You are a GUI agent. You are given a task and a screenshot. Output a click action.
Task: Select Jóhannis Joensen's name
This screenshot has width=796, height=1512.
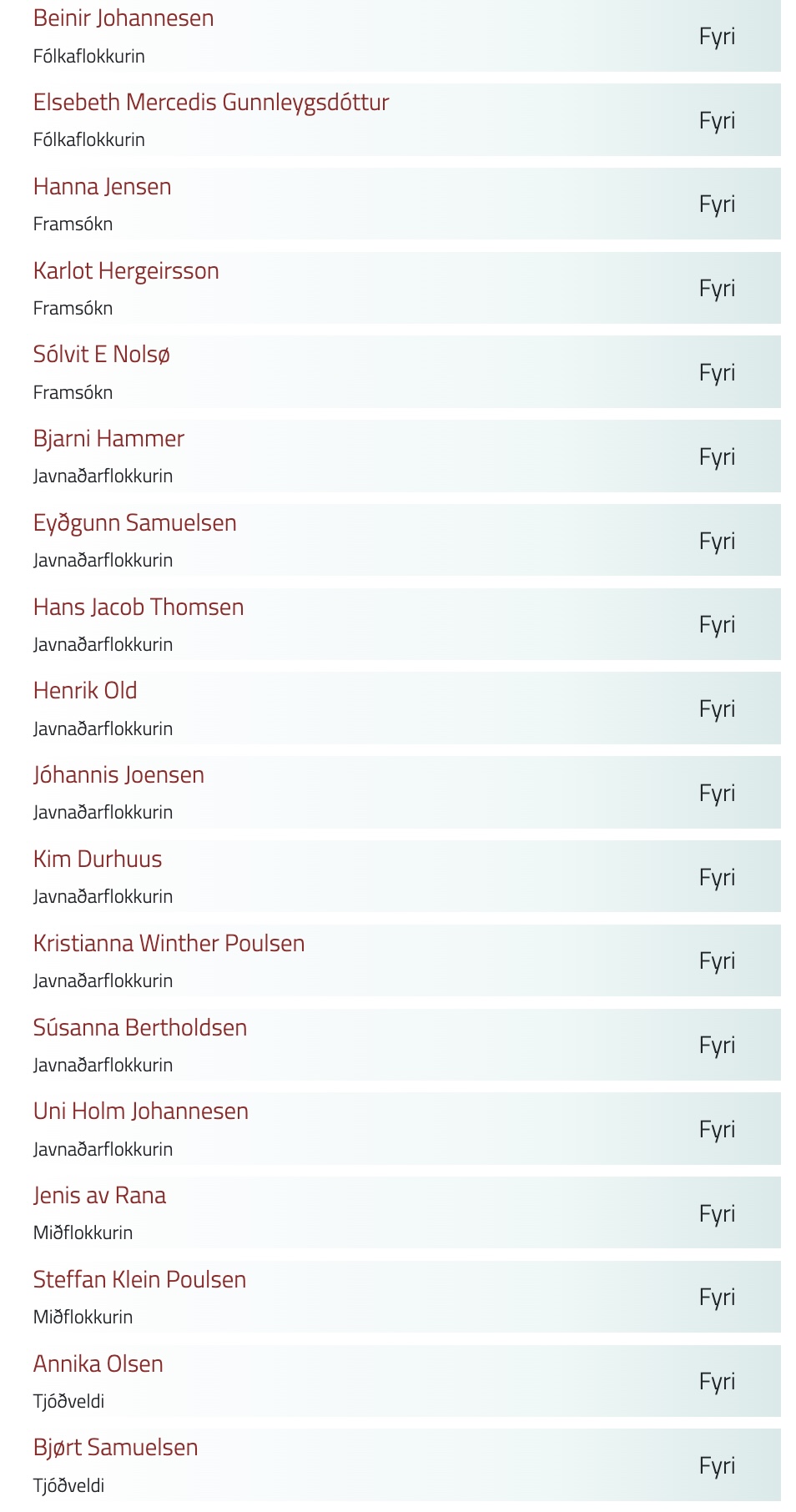118,775
